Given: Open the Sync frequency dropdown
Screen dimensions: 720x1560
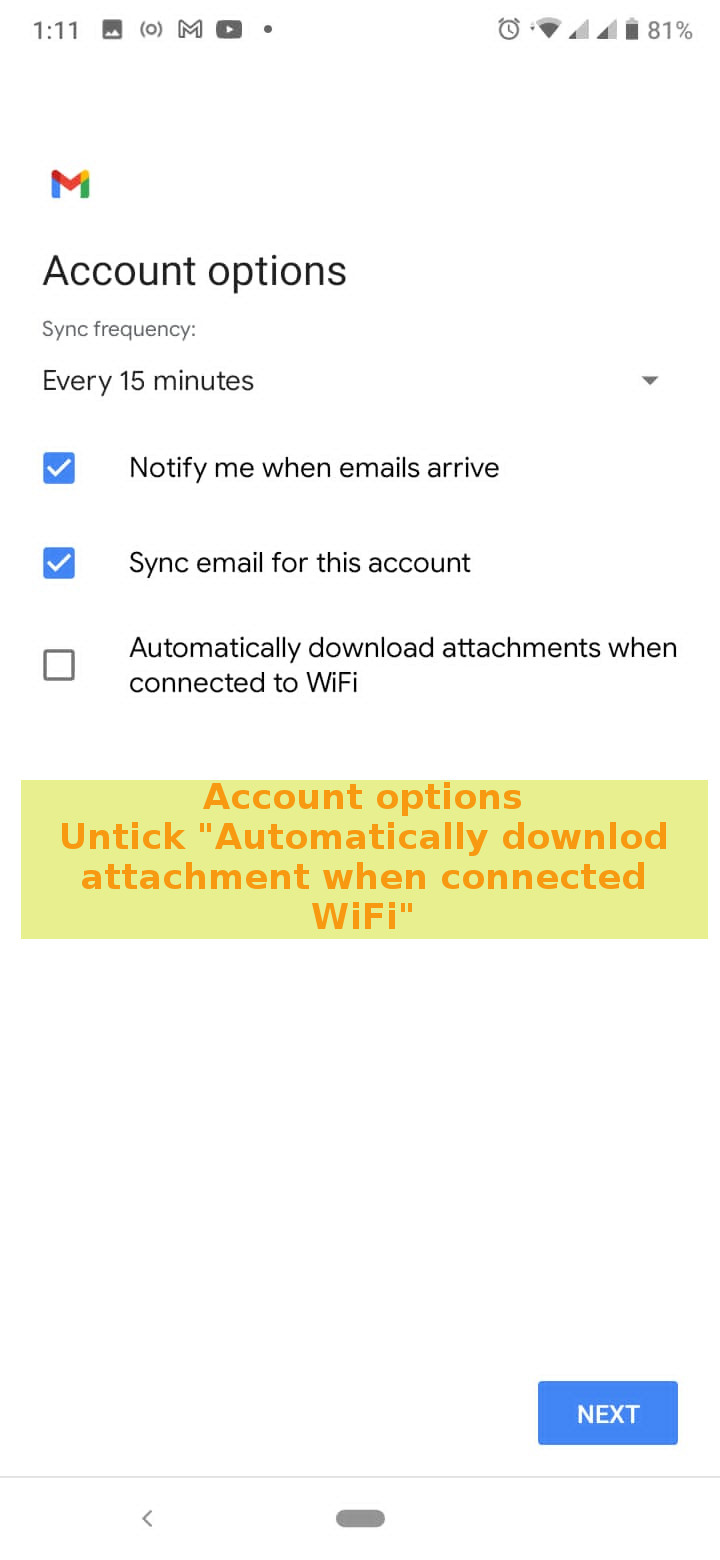Looking at the screenshot, I should pos(351,381).
